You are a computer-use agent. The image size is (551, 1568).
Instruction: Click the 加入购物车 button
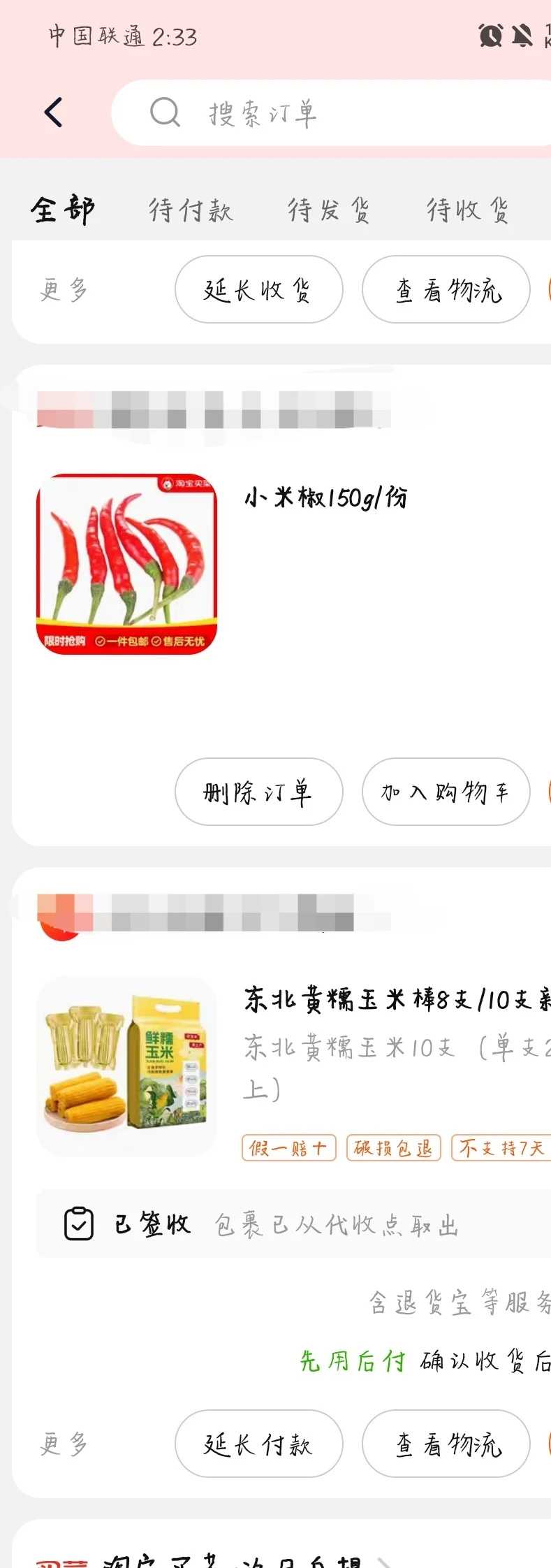point(445,792)
